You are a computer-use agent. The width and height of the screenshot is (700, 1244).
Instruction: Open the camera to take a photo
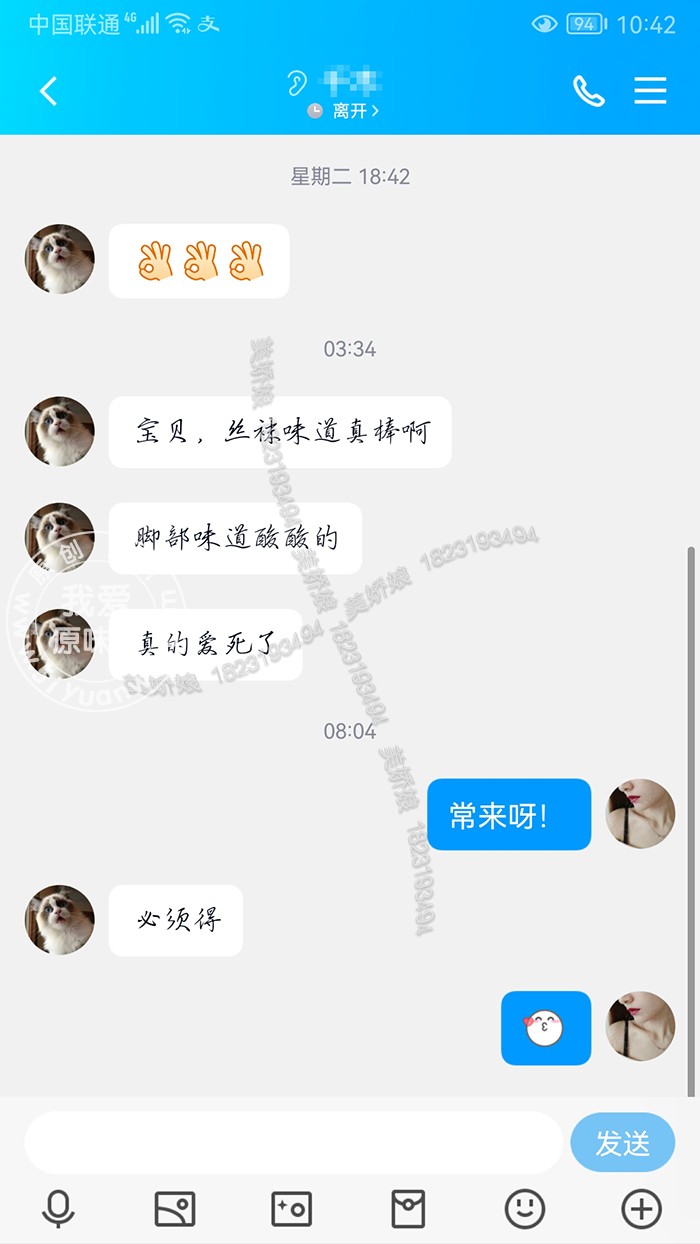[x=292, y=1209]
